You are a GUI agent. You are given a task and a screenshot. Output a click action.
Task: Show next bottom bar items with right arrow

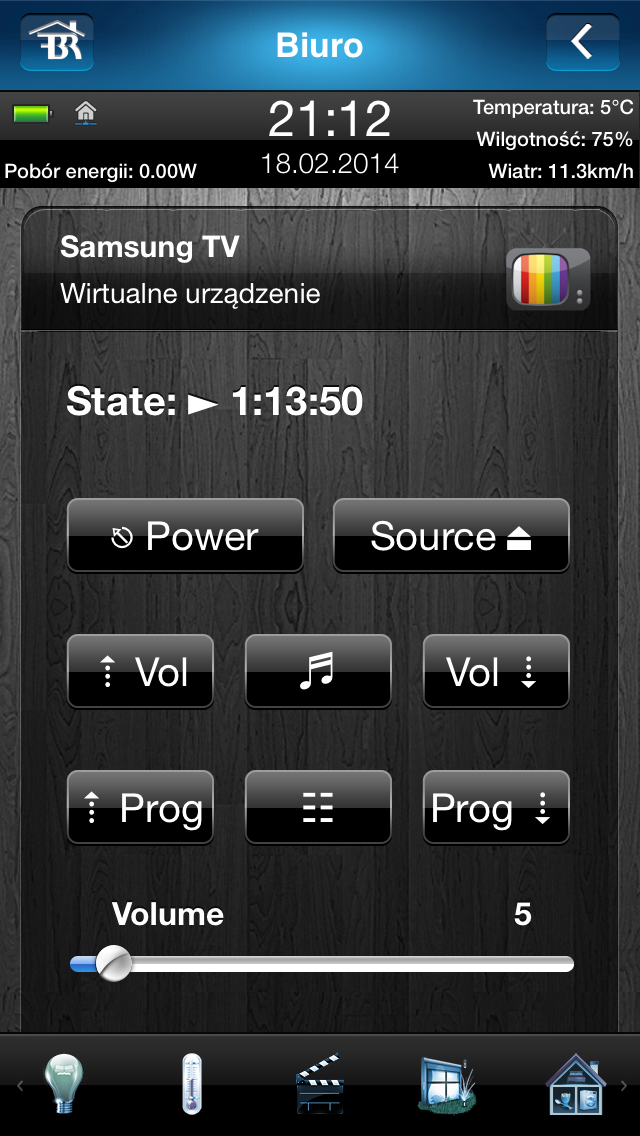pos(625,1085)
